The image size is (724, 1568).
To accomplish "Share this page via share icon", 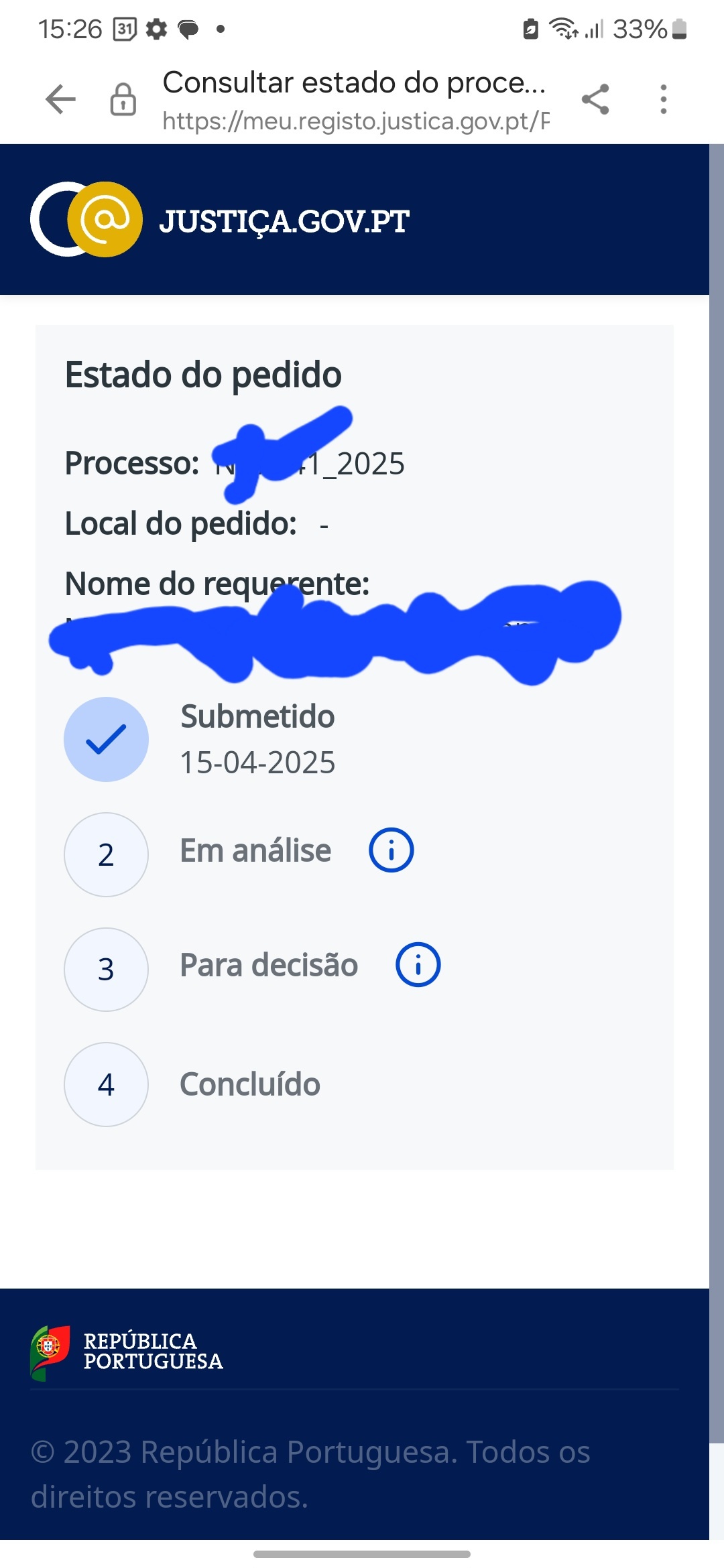I will tap(595, 100).
